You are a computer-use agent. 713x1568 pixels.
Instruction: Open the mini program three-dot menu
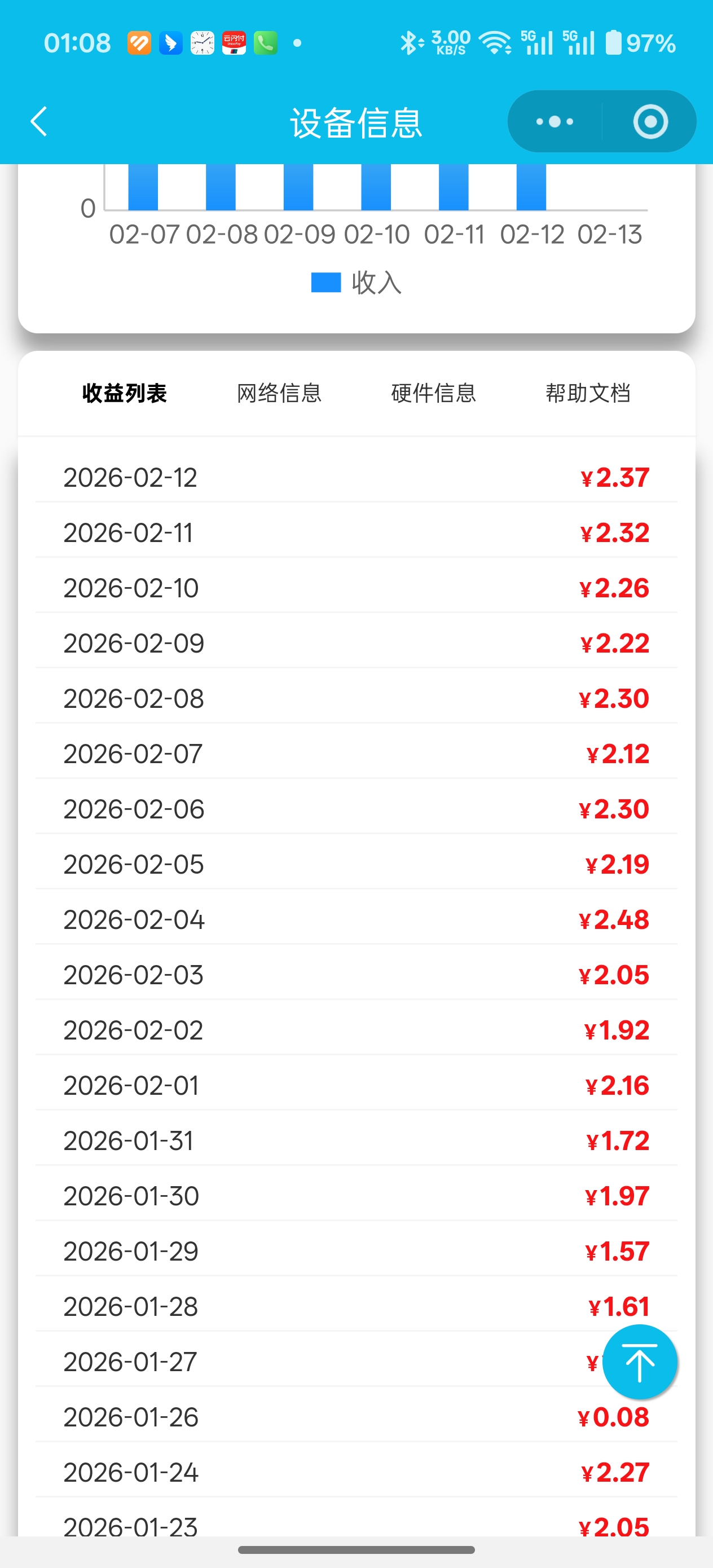pos(554,122)
